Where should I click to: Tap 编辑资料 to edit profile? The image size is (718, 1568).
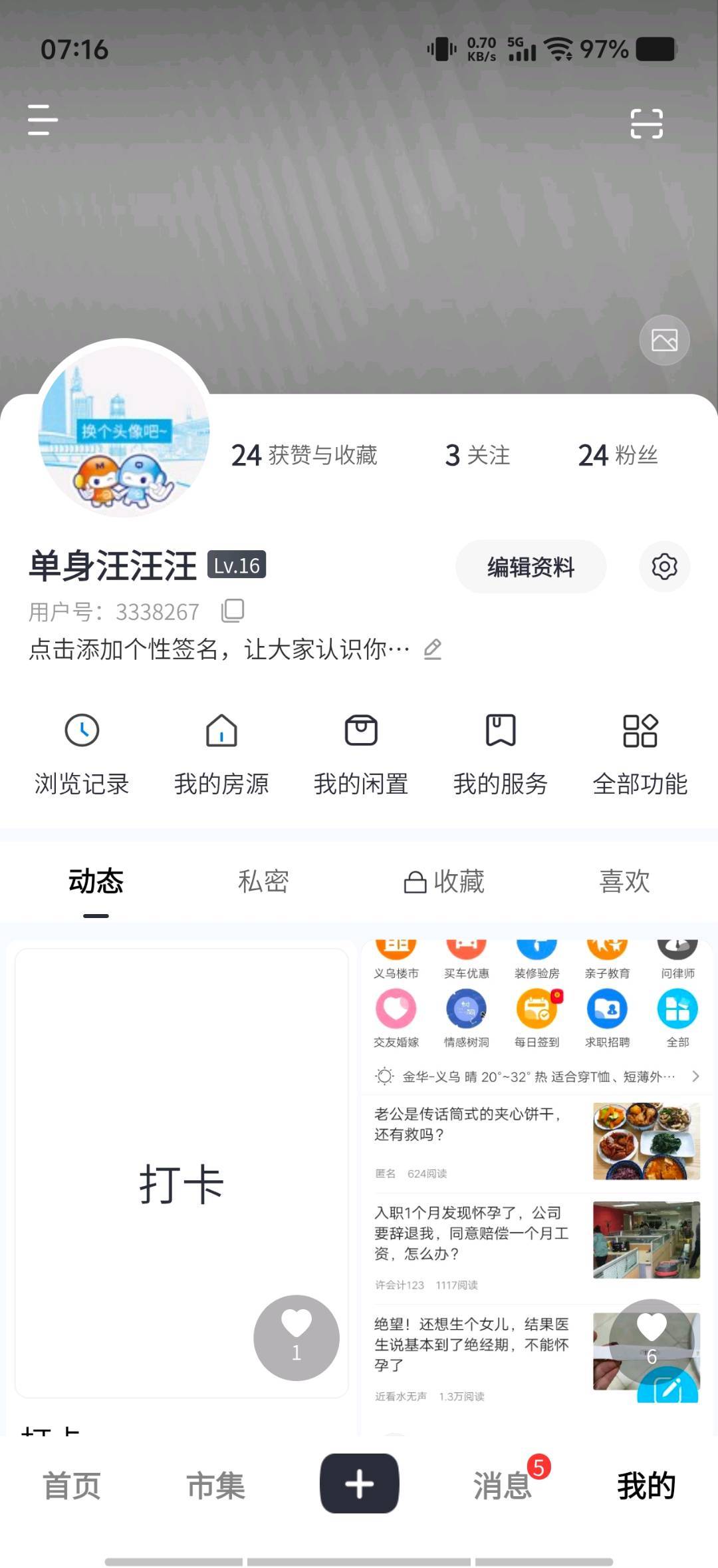(x=531, y=567)
